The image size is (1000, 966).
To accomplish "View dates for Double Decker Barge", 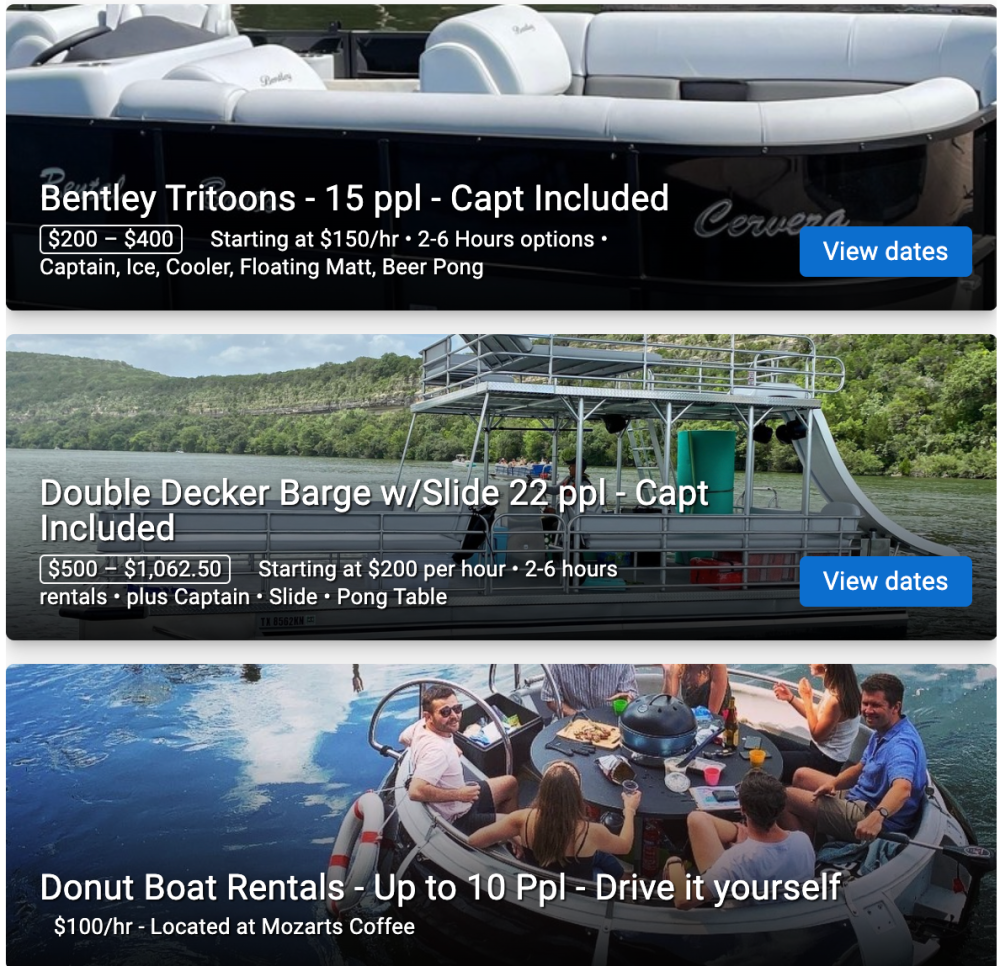I will (x=885, y=581).
